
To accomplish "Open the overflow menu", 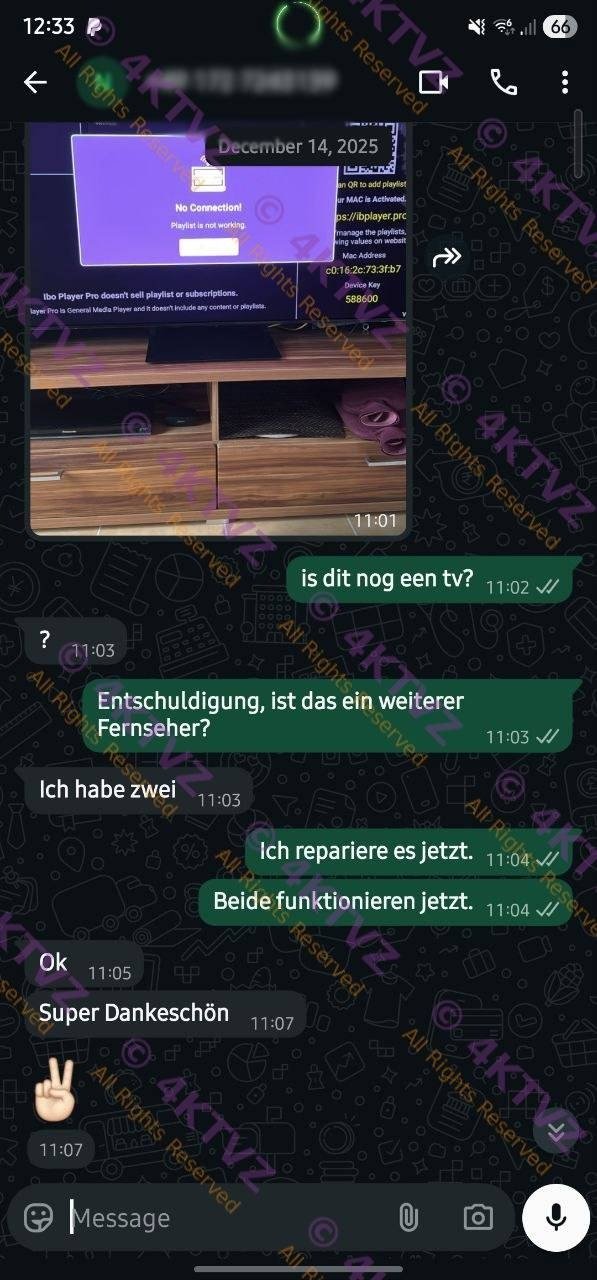I will point(565,82).
